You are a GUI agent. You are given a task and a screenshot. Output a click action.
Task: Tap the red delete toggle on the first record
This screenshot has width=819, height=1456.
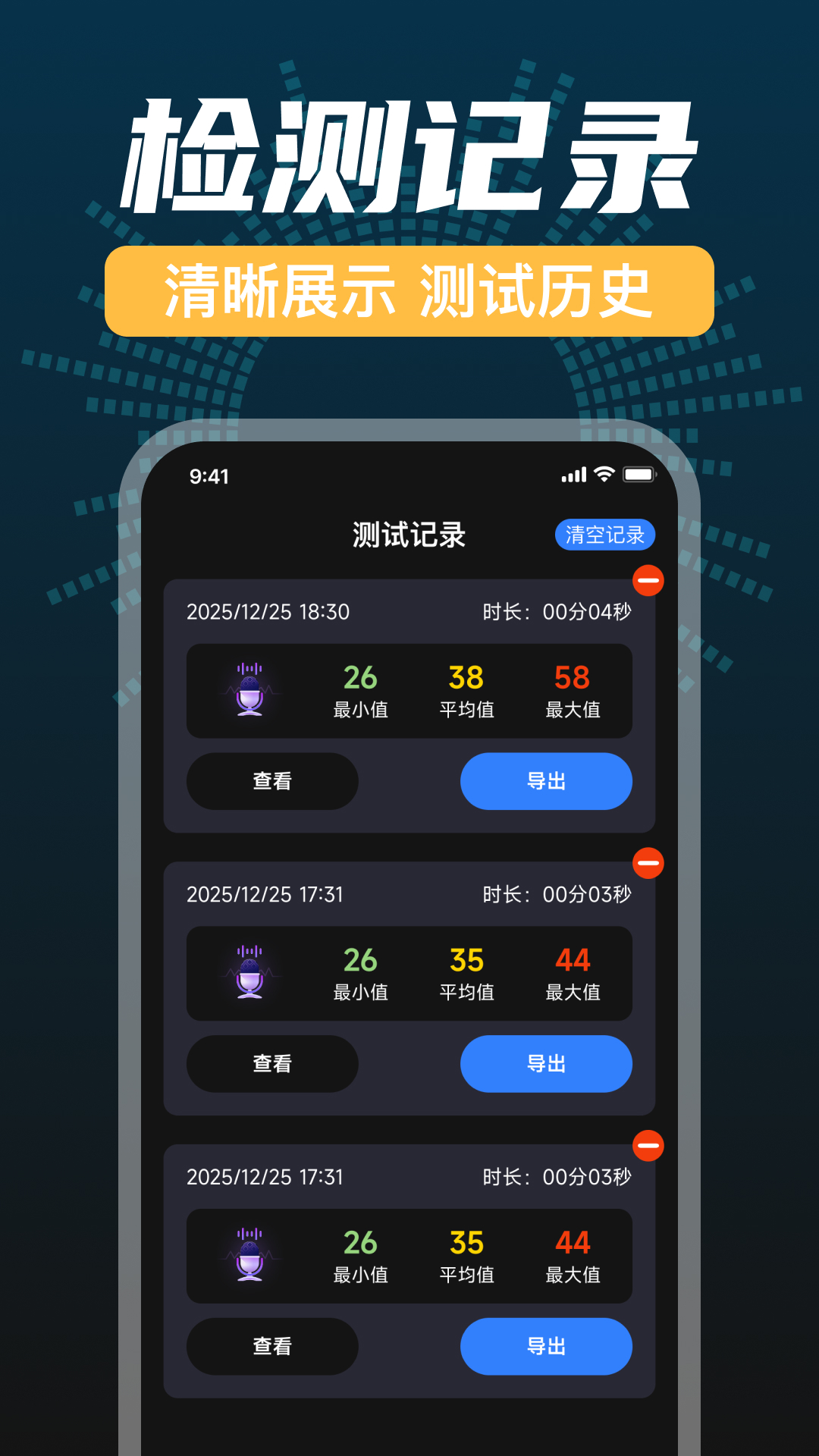pos(647,580)
